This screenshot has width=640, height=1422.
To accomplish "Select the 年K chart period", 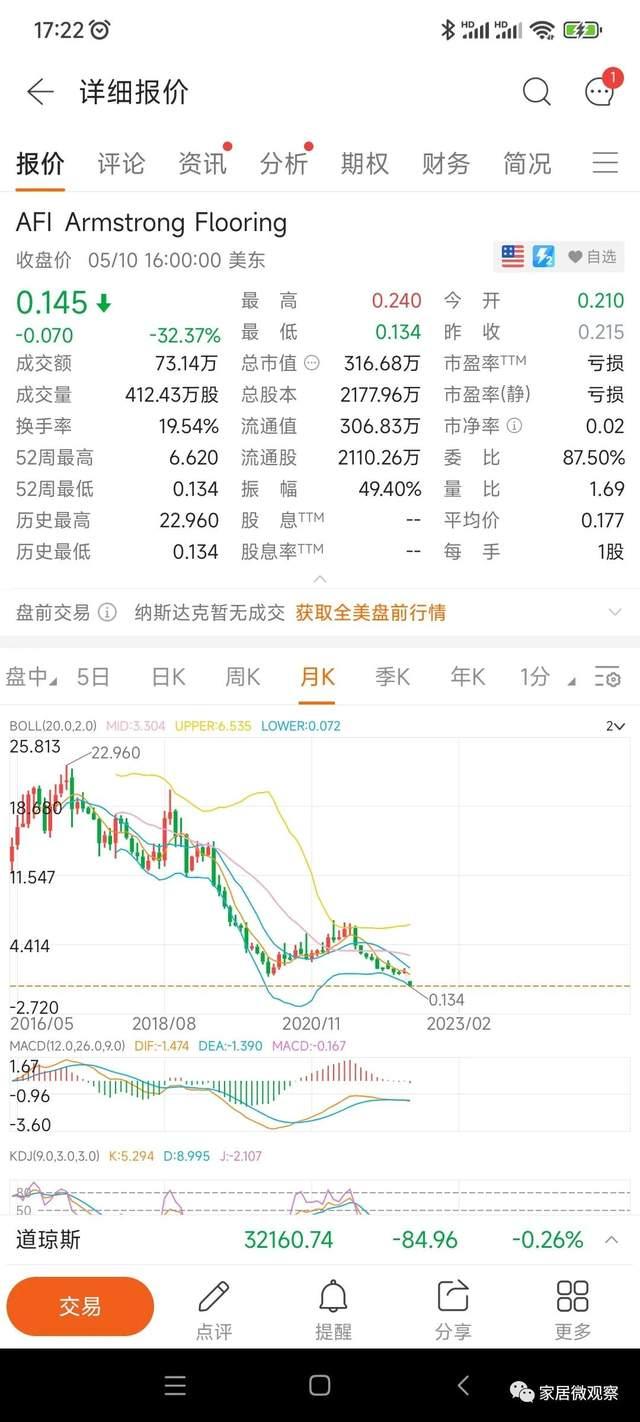I will coord(467,677).
